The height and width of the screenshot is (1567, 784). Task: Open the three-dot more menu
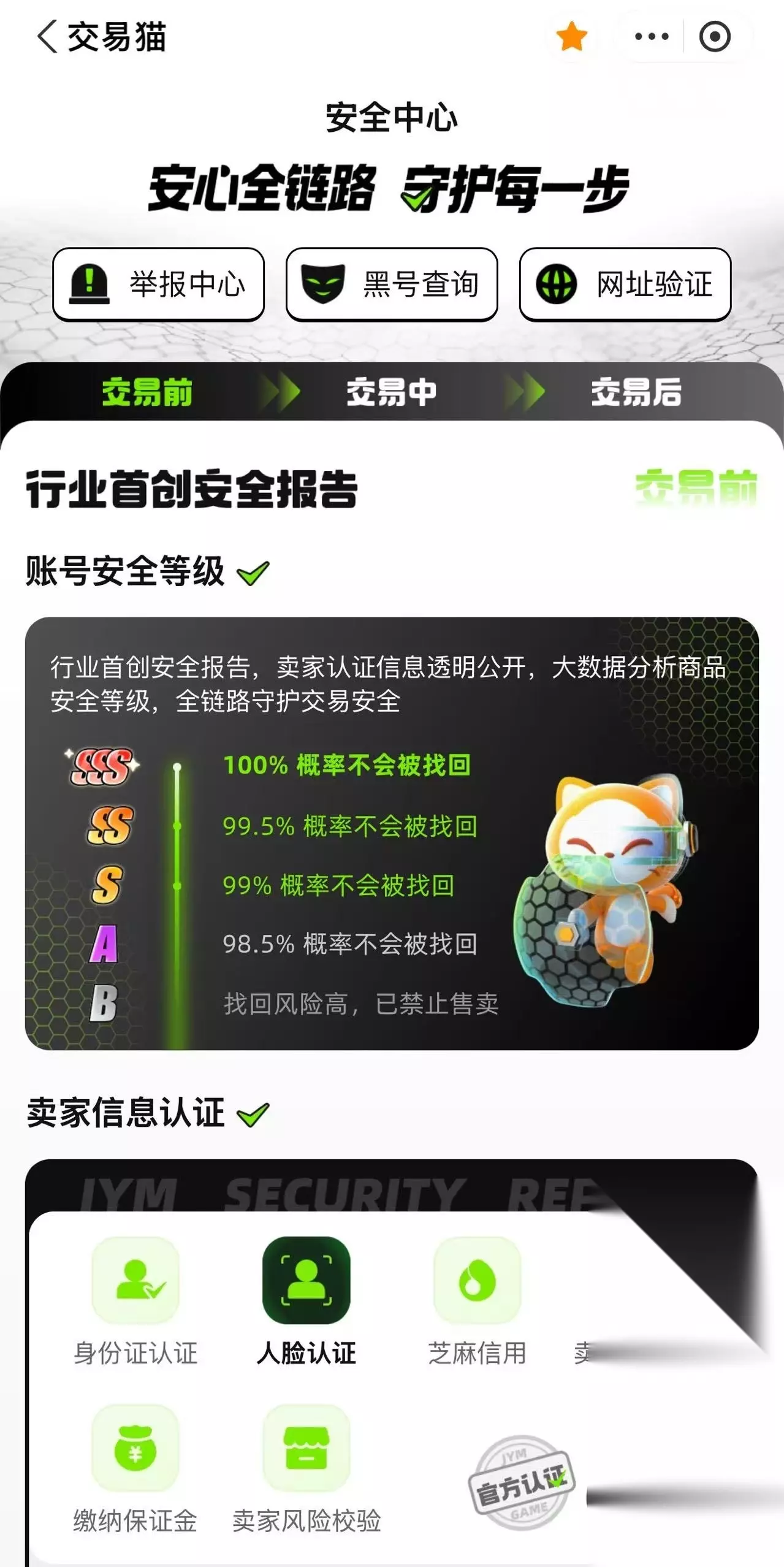click(651, 36)
